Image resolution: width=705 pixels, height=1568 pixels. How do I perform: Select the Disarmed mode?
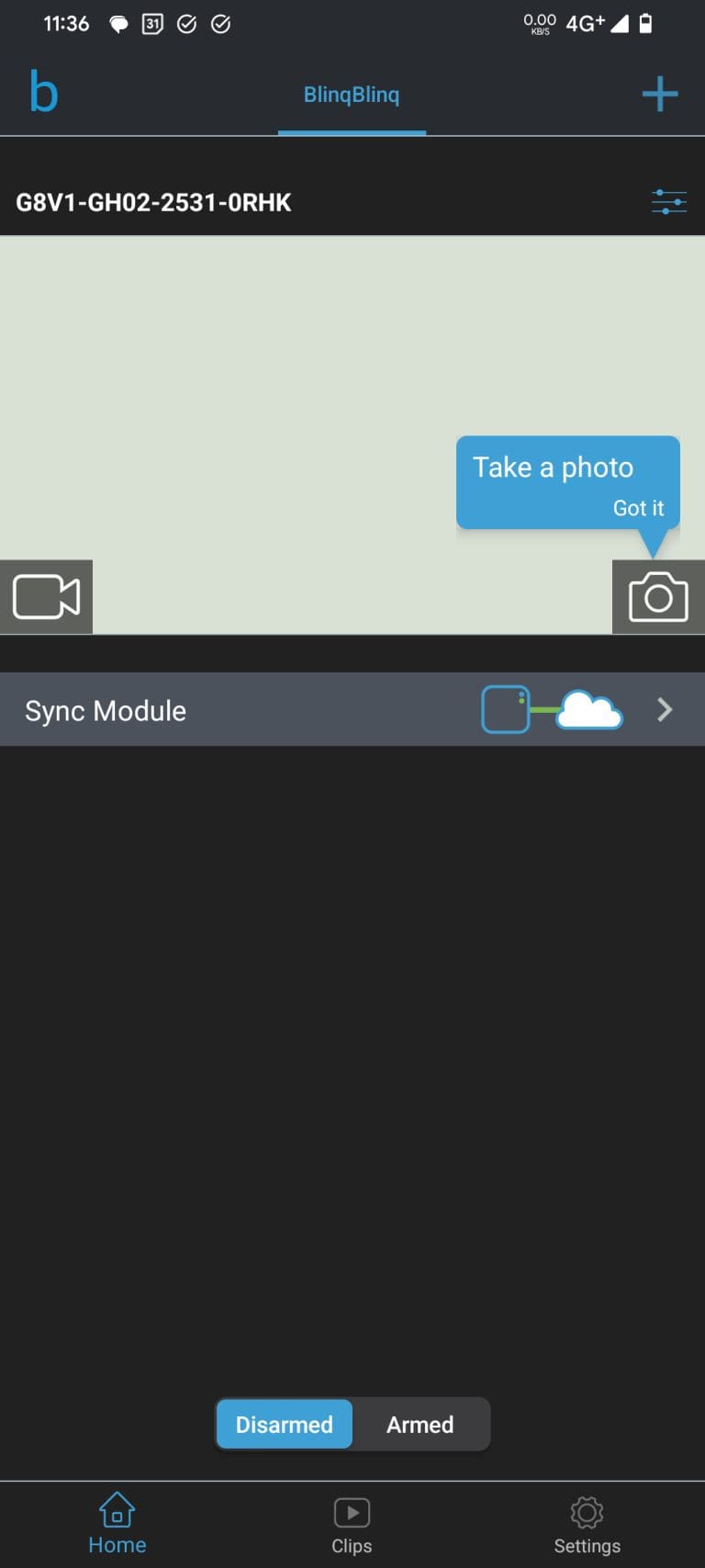coord(285,1424)
